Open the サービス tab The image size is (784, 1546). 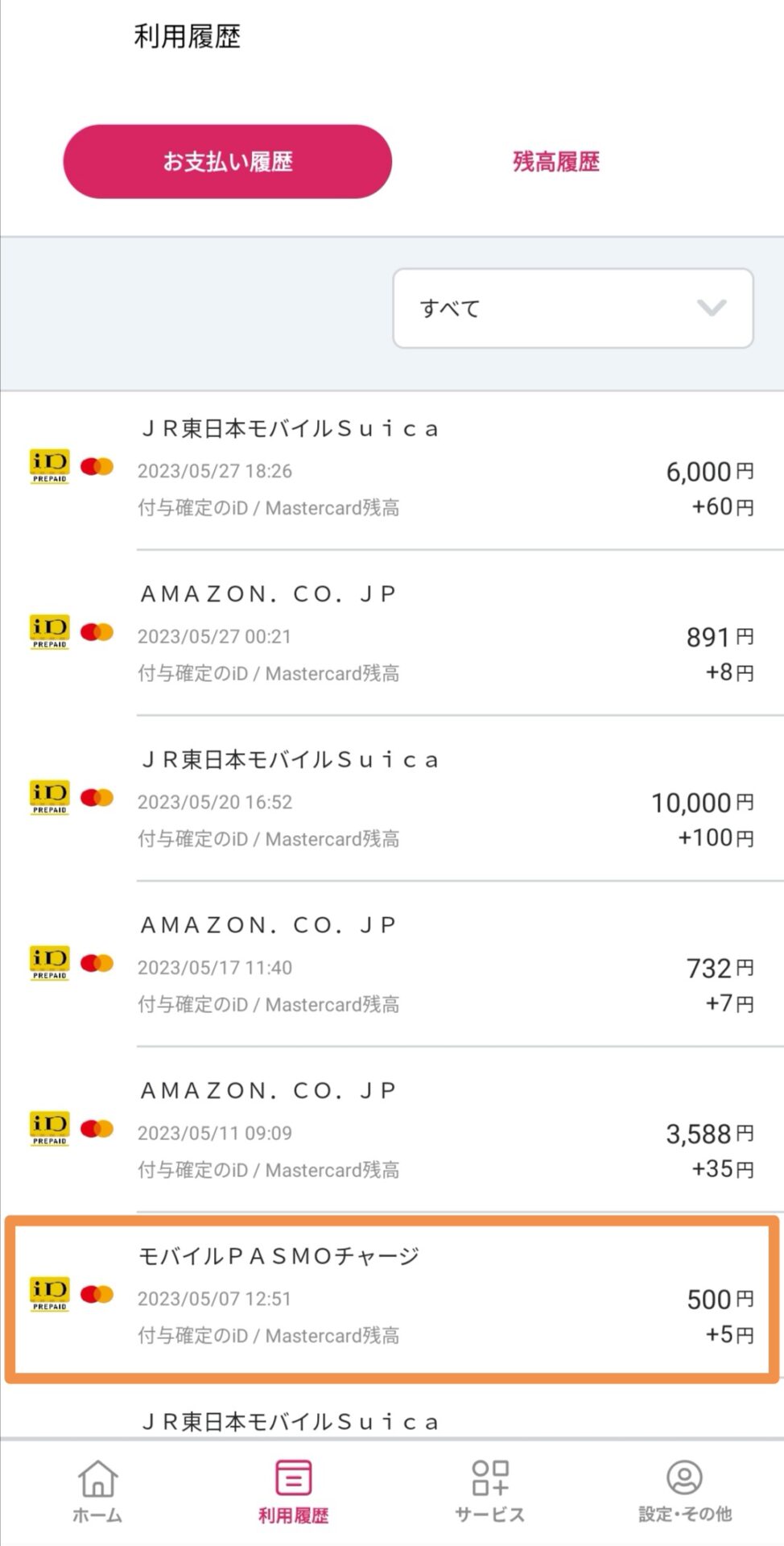pos(489,1492)
